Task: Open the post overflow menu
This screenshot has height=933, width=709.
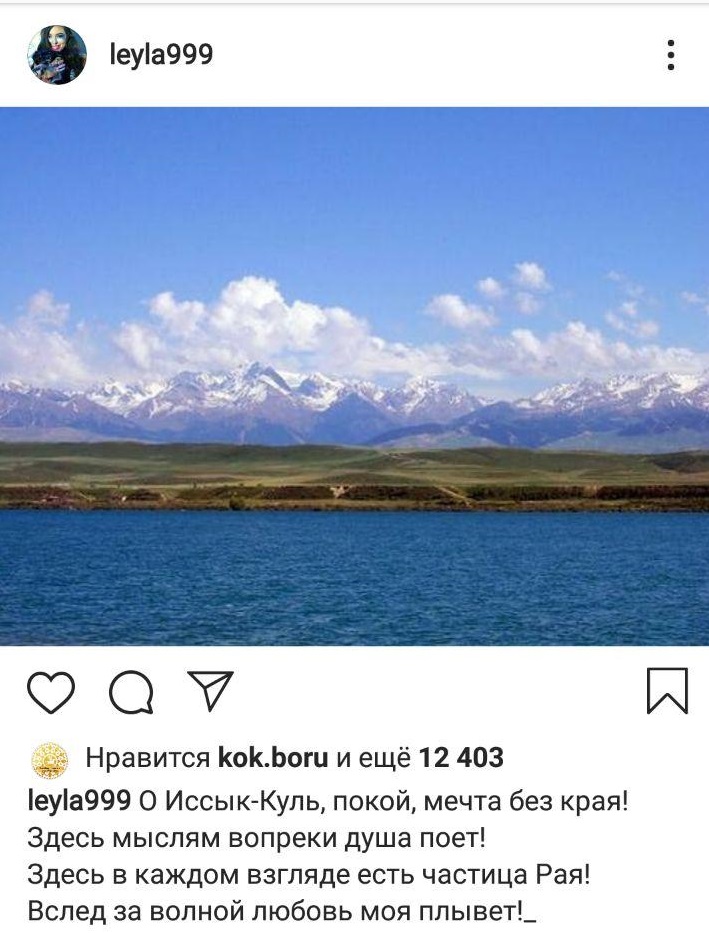Action: [x=670, y=55]
